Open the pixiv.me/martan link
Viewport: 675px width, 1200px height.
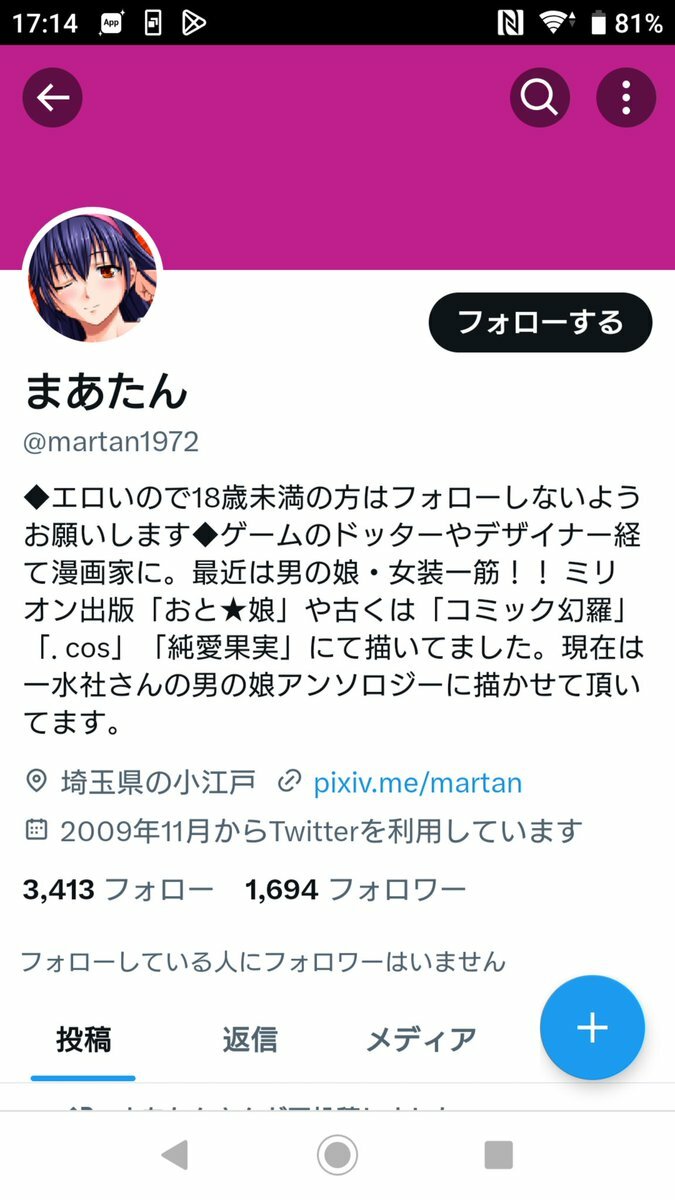417,782
